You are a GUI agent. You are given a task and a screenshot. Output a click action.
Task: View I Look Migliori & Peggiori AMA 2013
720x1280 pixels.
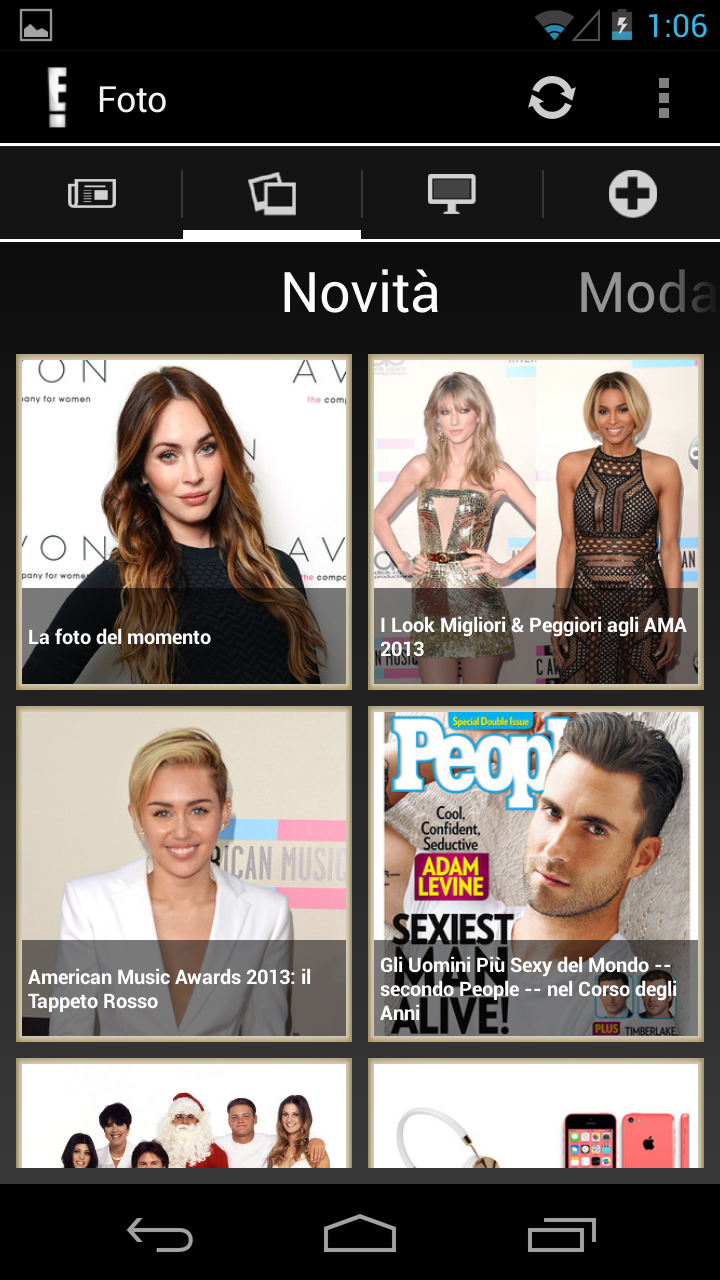coord(536,521)
